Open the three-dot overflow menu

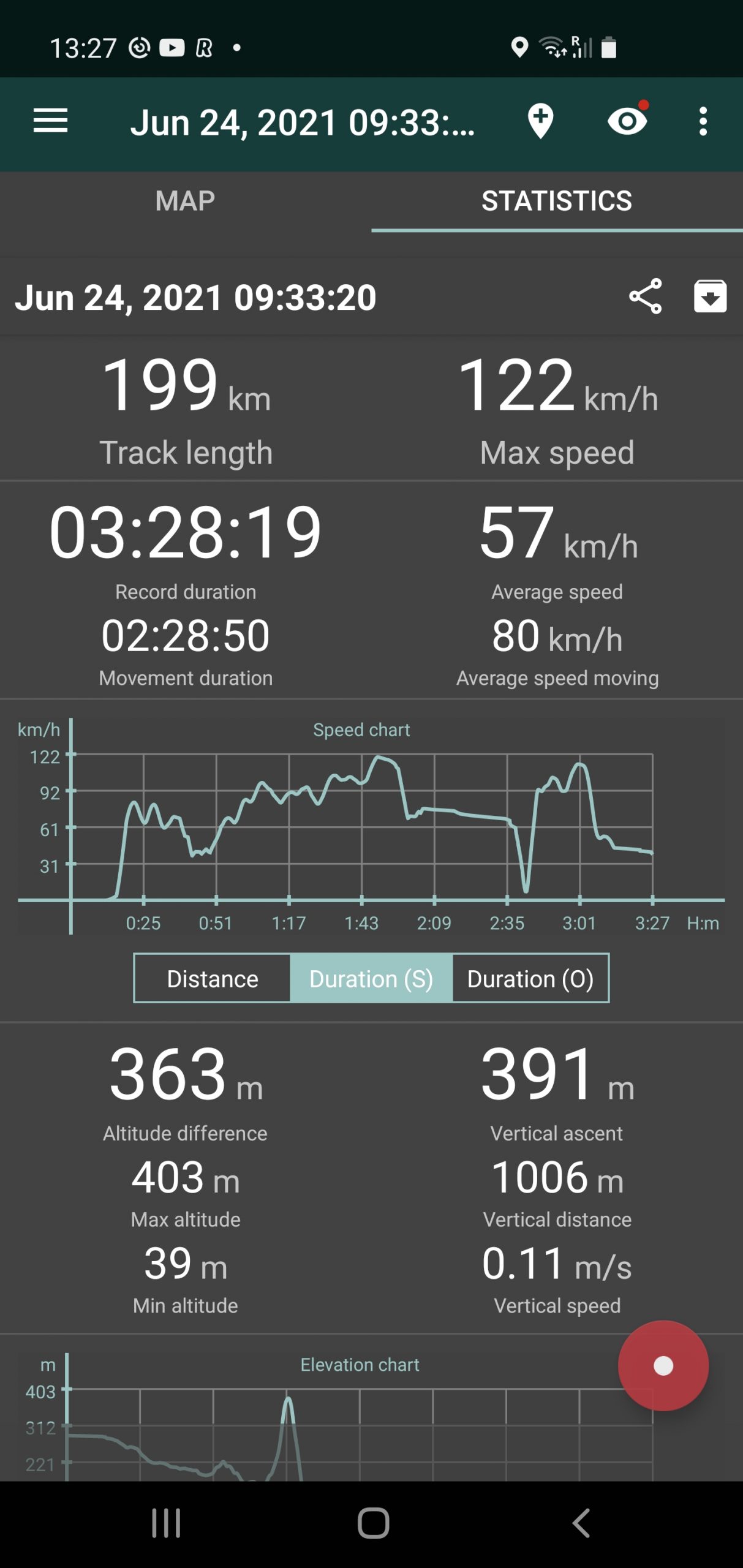click(703, 121)
